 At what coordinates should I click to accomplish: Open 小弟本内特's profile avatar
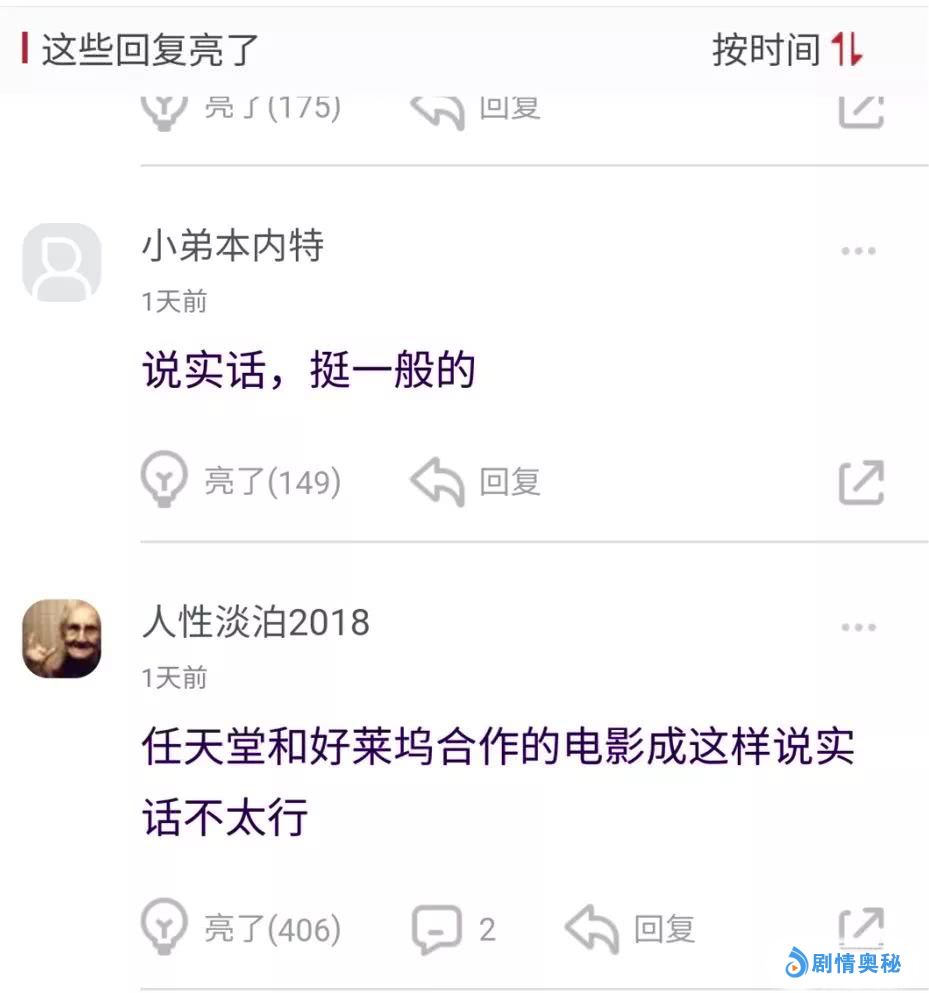click(62, 262)
